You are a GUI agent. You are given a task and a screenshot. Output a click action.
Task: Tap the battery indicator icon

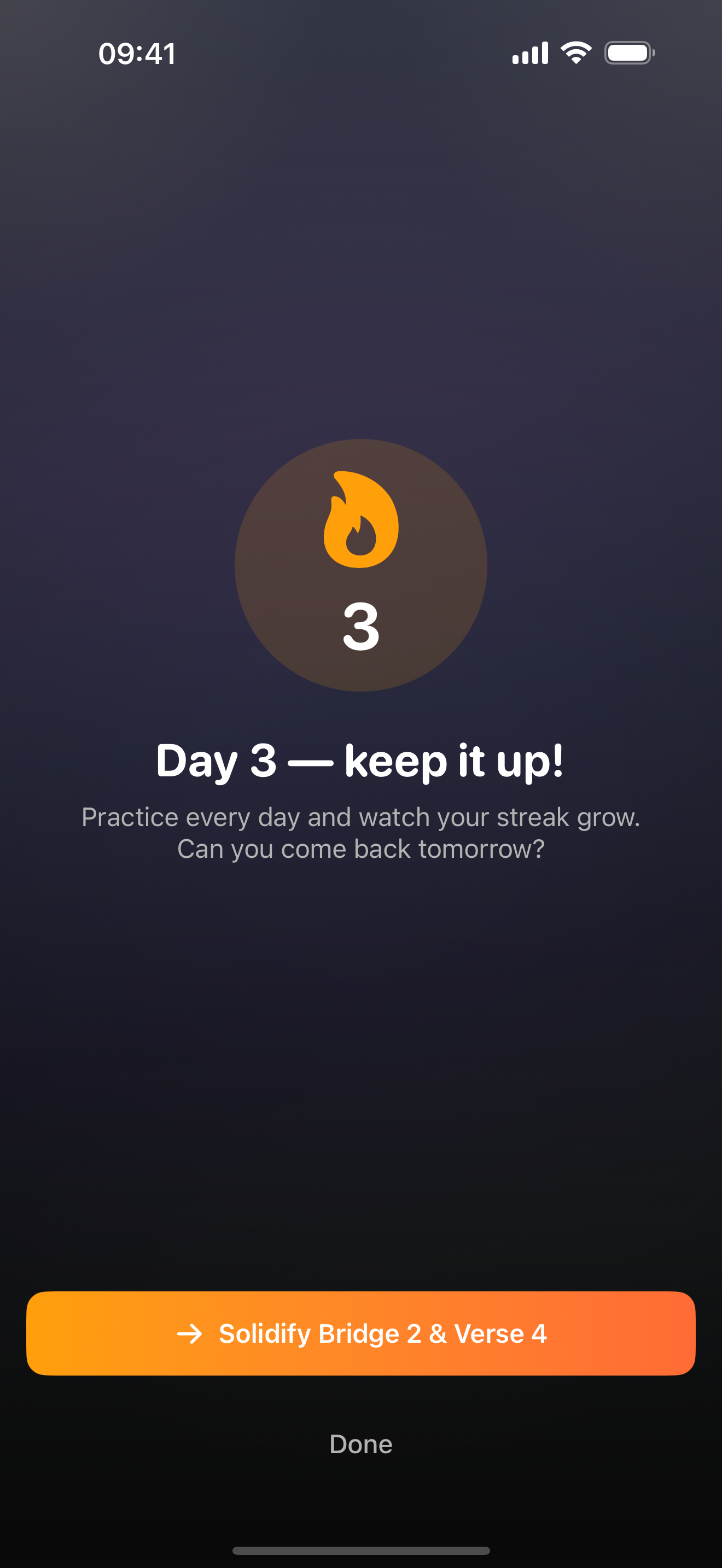629,52
